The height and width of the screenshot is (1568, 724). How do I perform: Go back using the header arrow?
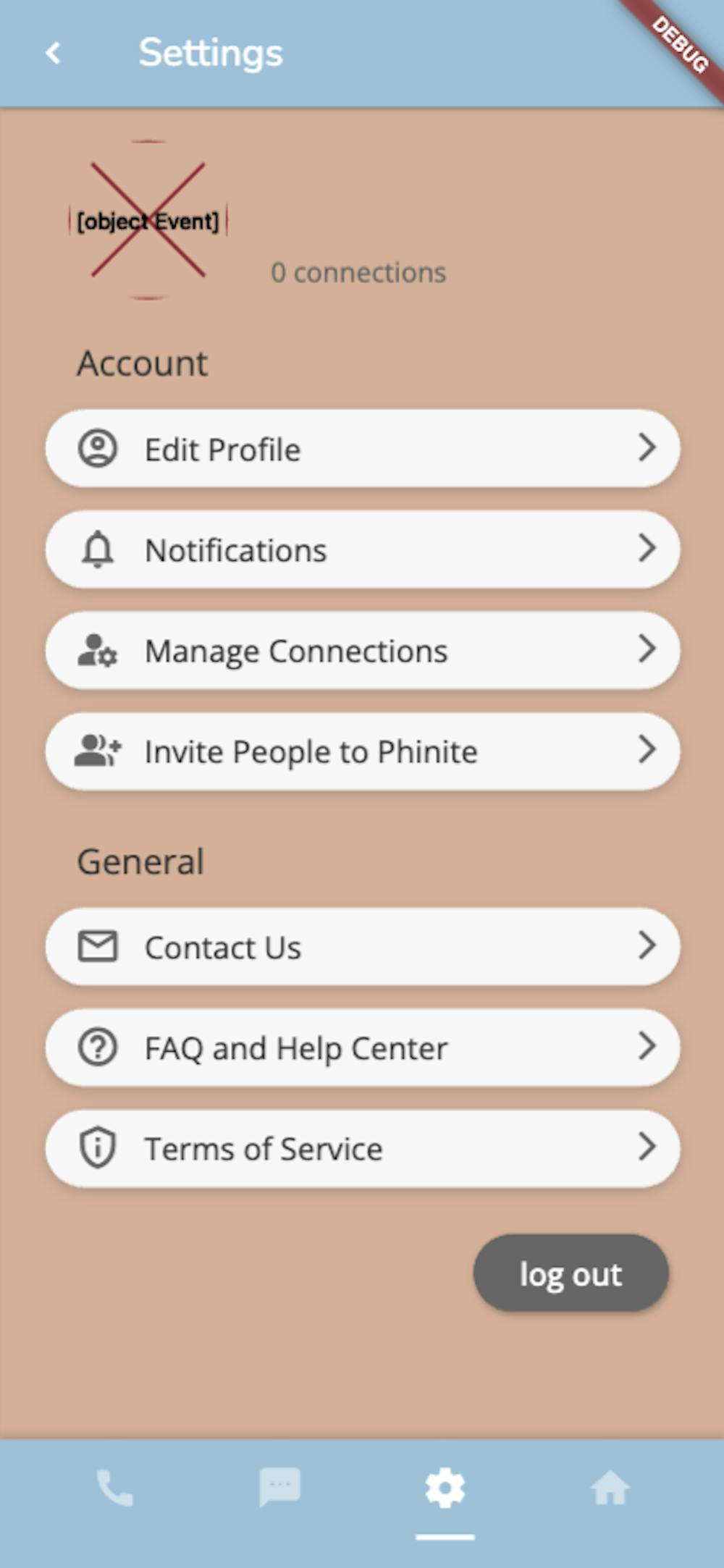pos(53,53)
